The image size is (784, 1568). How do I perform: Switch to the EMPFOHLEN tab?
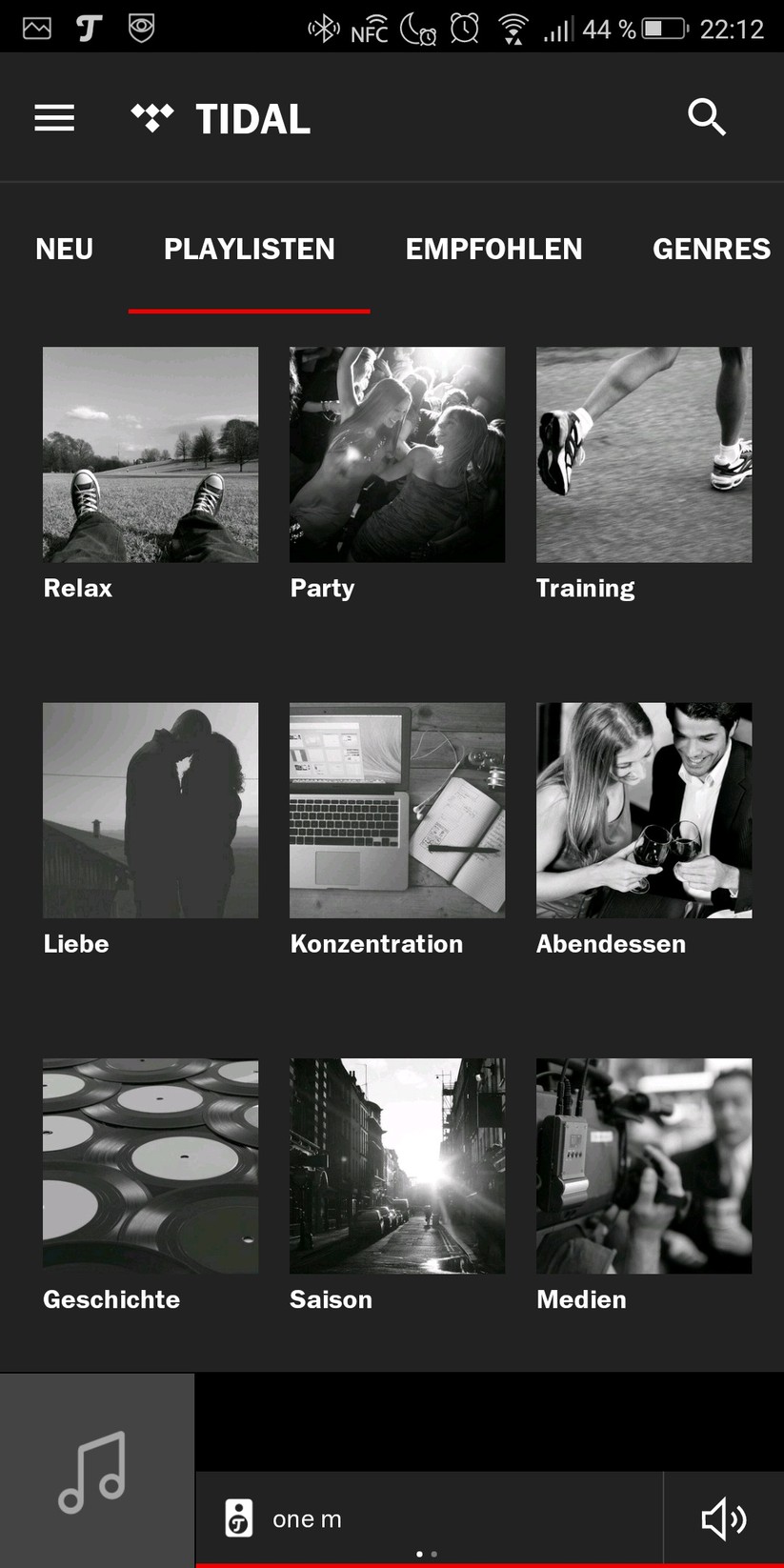pos(493,250)
